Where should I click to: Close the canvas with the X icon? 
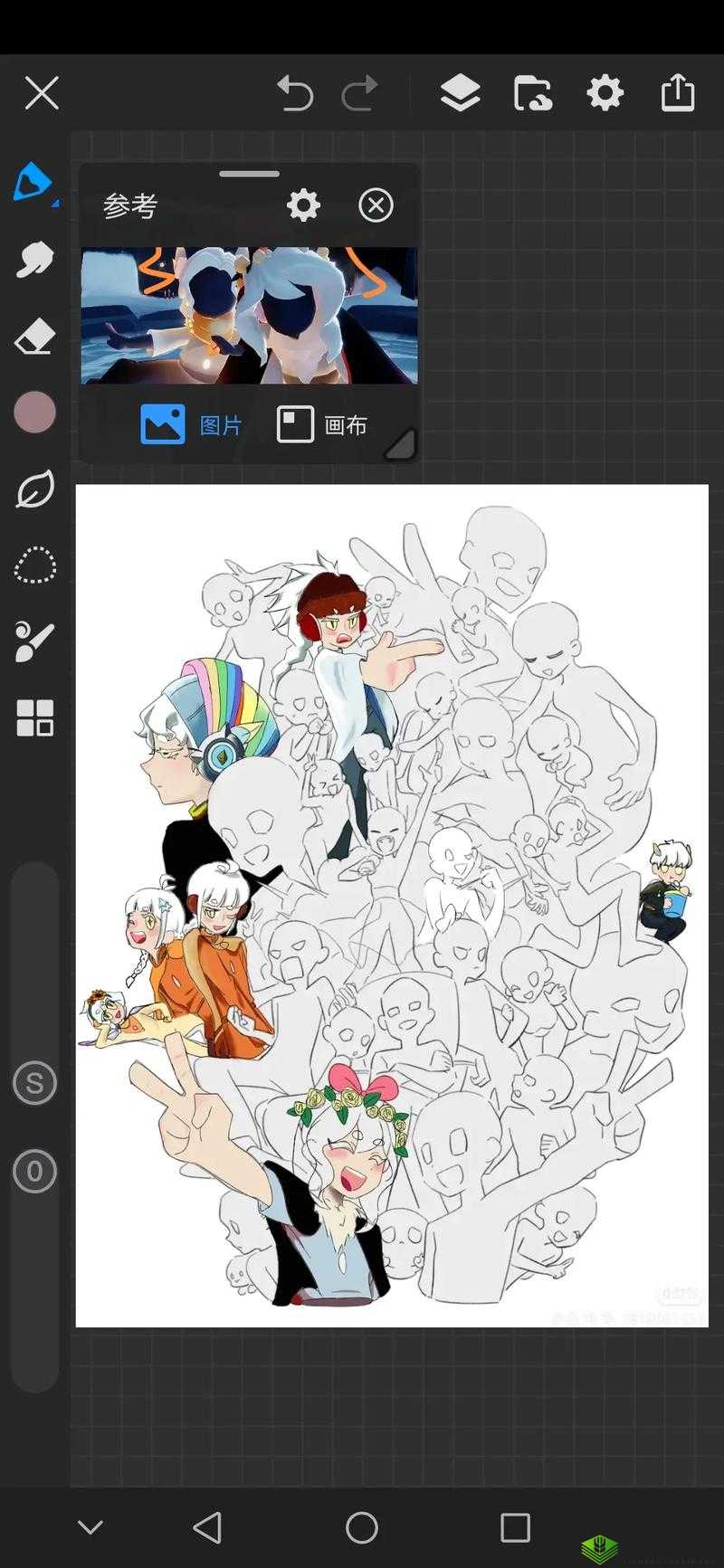pyautogui.click(x=42, y=93)
